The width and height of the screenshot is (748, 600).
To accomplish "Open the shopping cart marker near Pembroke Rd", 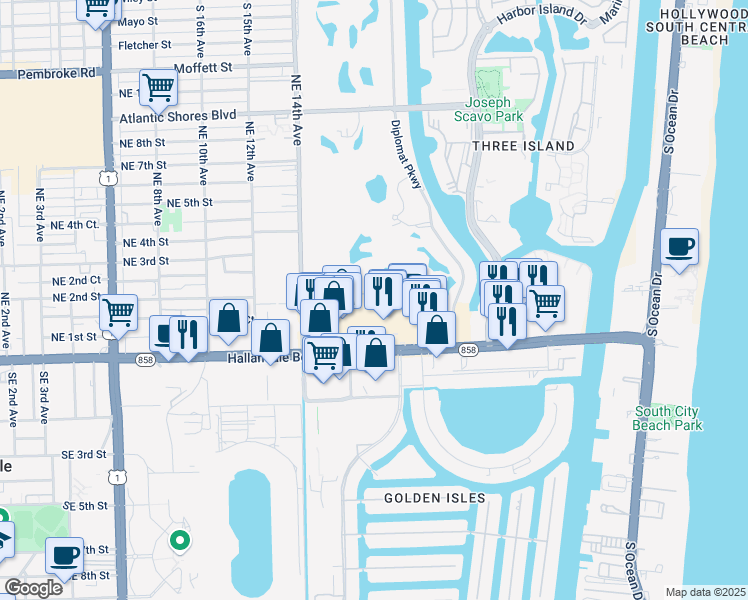I will (159, 88).
